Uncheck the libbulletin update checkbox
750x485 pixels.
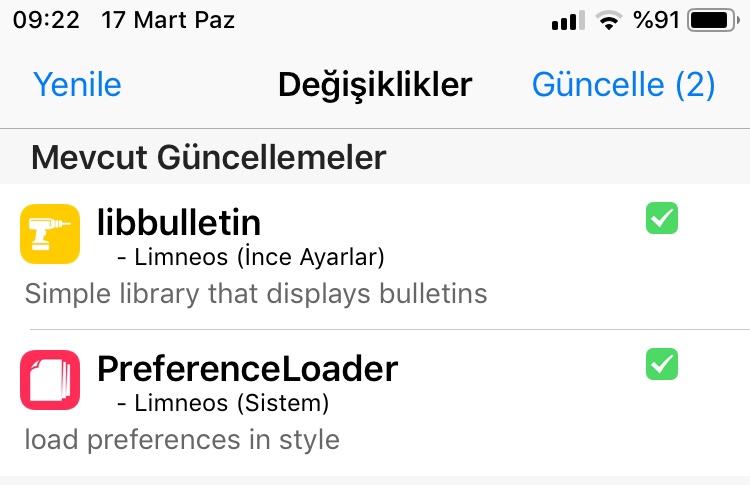(x=662, y=218)
